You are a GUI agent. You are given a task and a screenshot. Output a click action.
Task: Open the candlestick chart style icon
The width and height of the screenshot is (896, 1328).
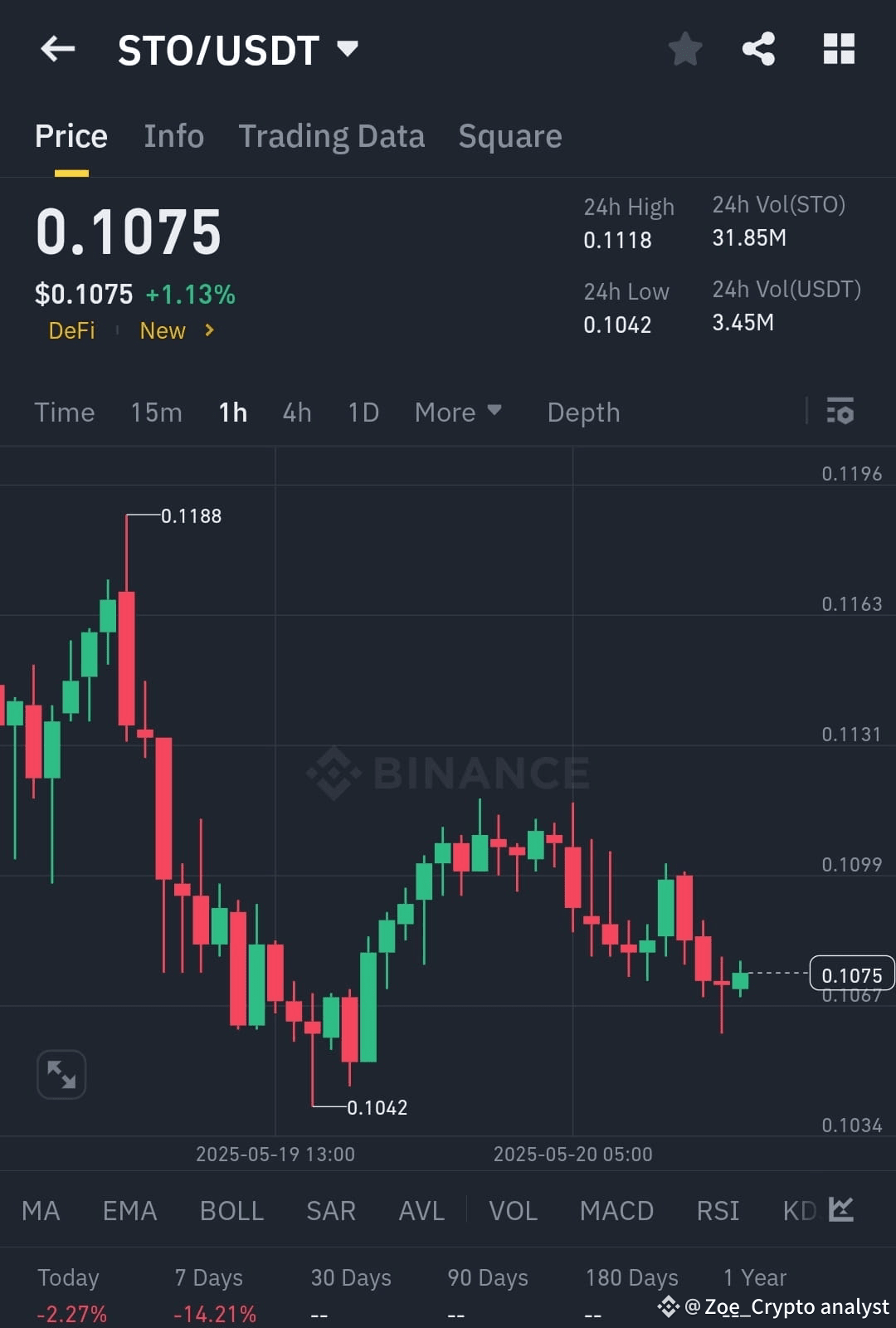pyautogui.click(x=840, y=1211)
